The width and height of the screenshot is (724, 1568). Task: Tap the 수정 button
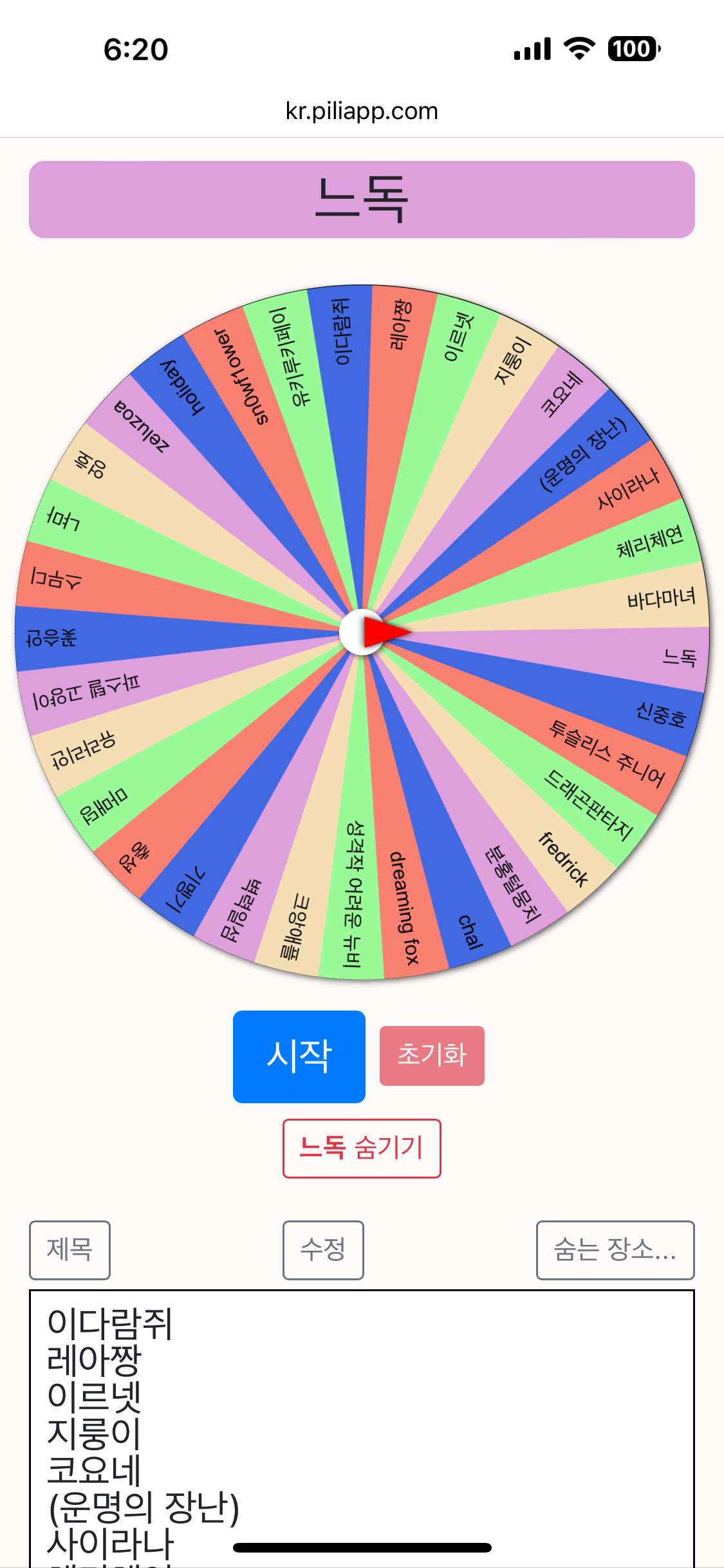pos(323,1250)
